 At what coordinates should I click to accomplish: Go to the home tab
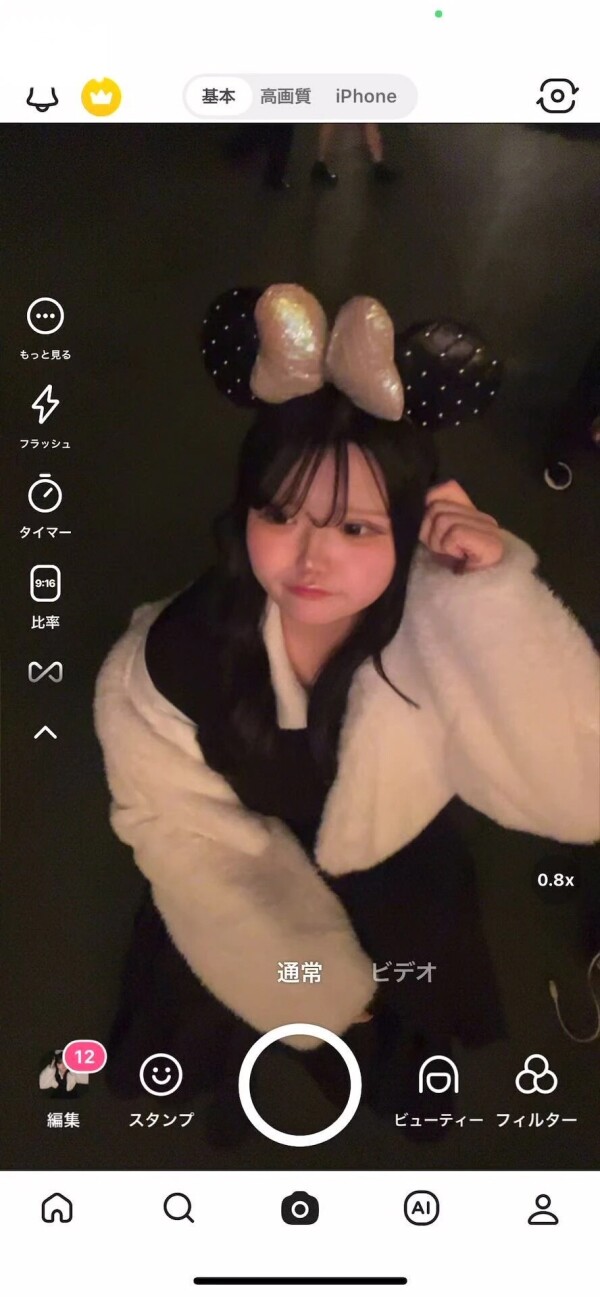57,1209
